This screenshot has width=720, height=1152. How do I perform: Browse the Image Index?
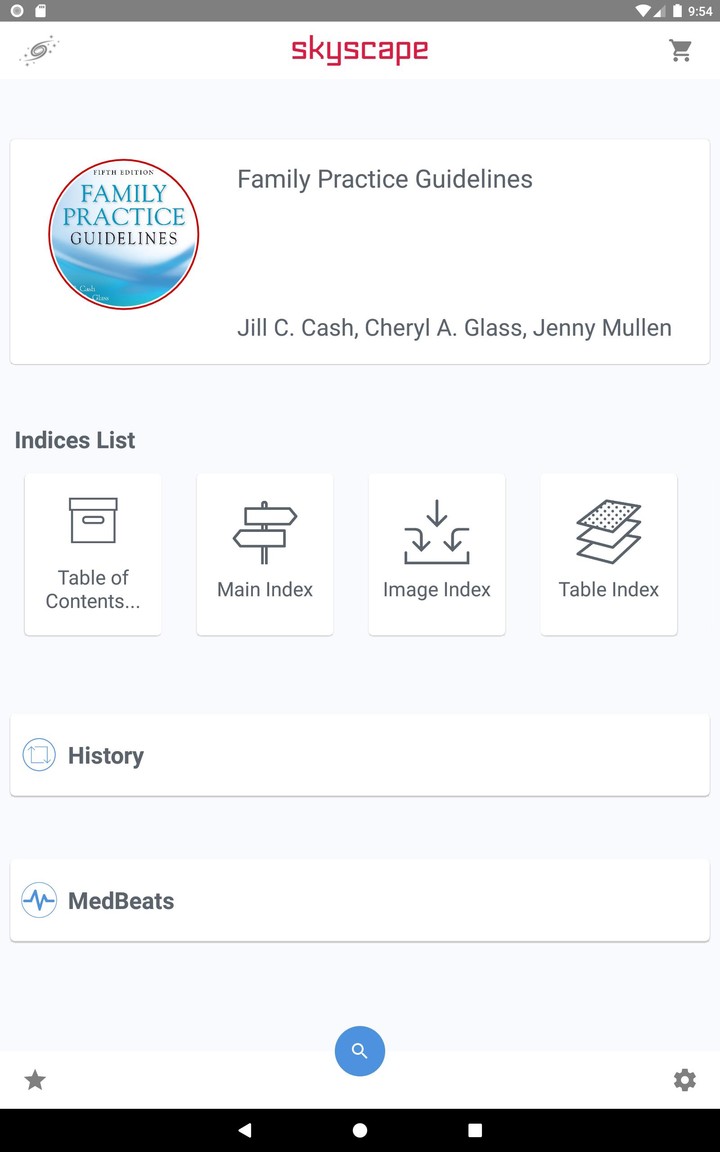tap(437, 554)
